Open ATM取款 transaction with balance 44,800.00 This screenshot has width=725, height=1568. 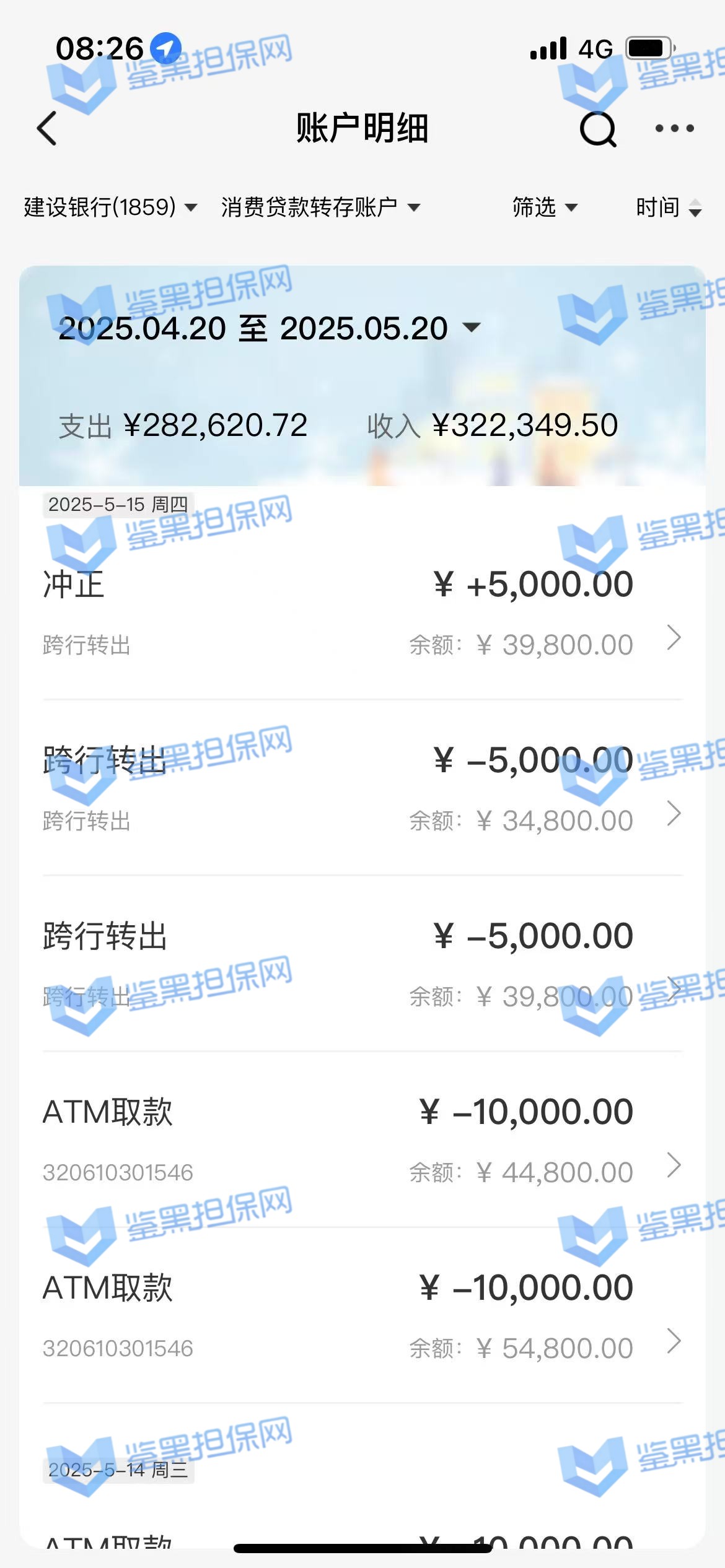pyautogui.click(x=362, y=1139)
